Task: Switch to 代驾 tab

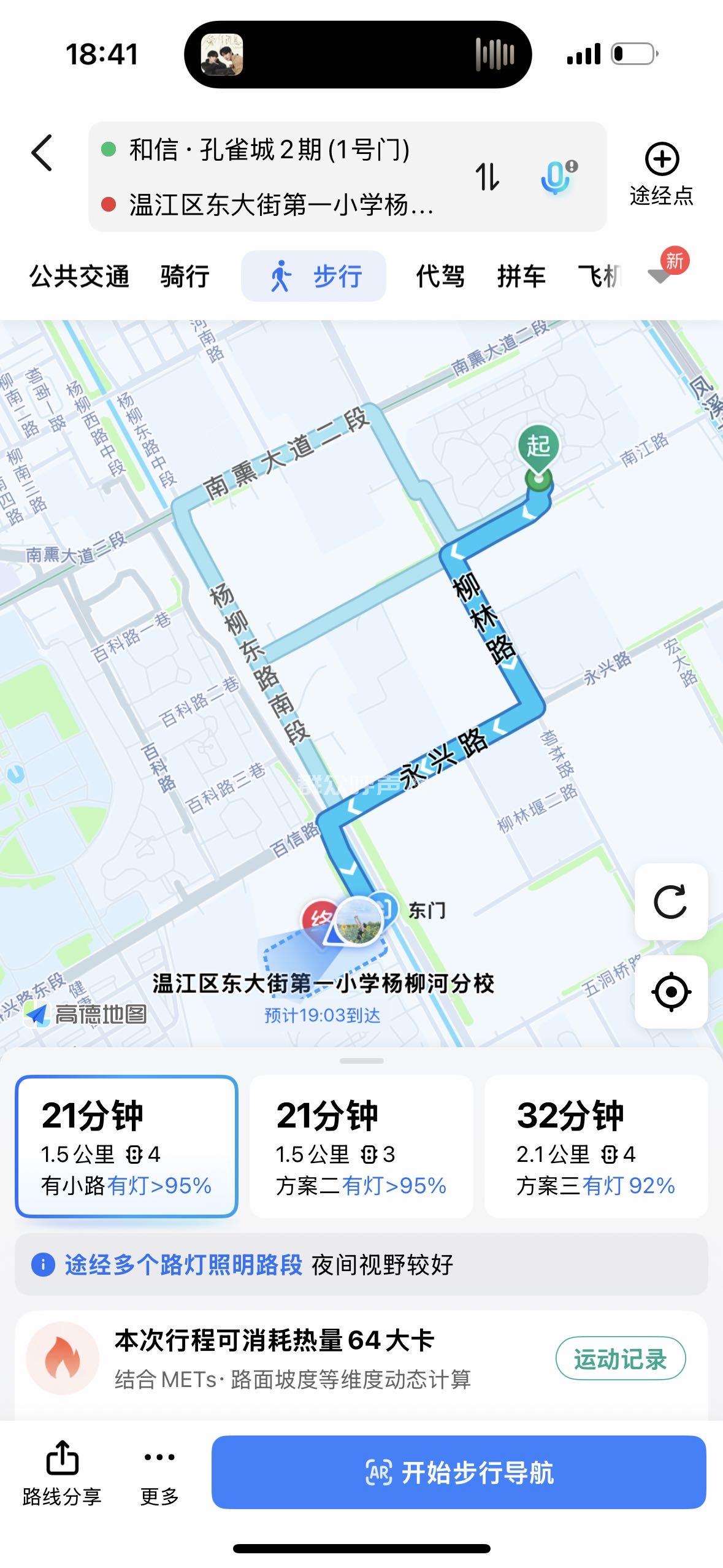Action: tap(440, 277)
